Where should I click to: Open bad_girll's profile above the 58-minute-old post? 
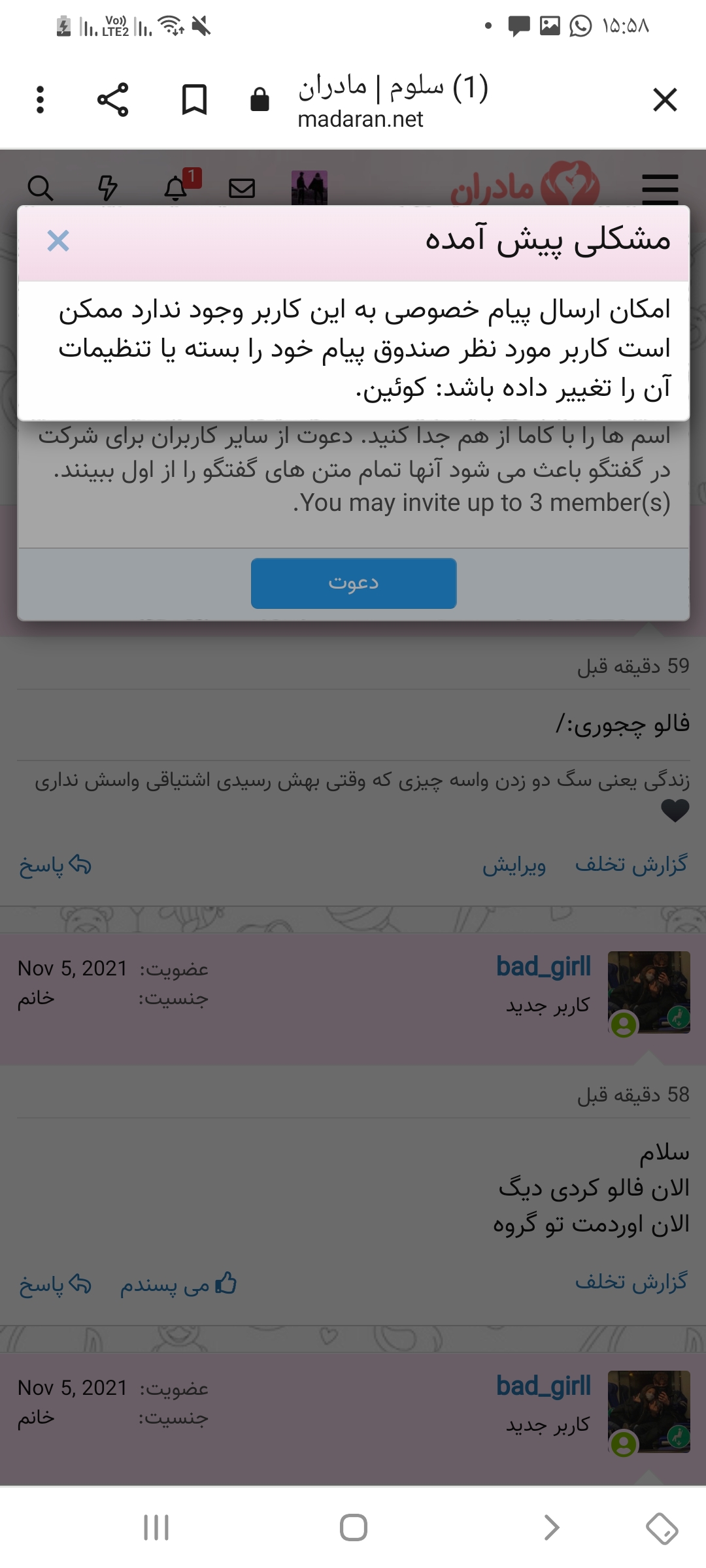tap(543, 966)
